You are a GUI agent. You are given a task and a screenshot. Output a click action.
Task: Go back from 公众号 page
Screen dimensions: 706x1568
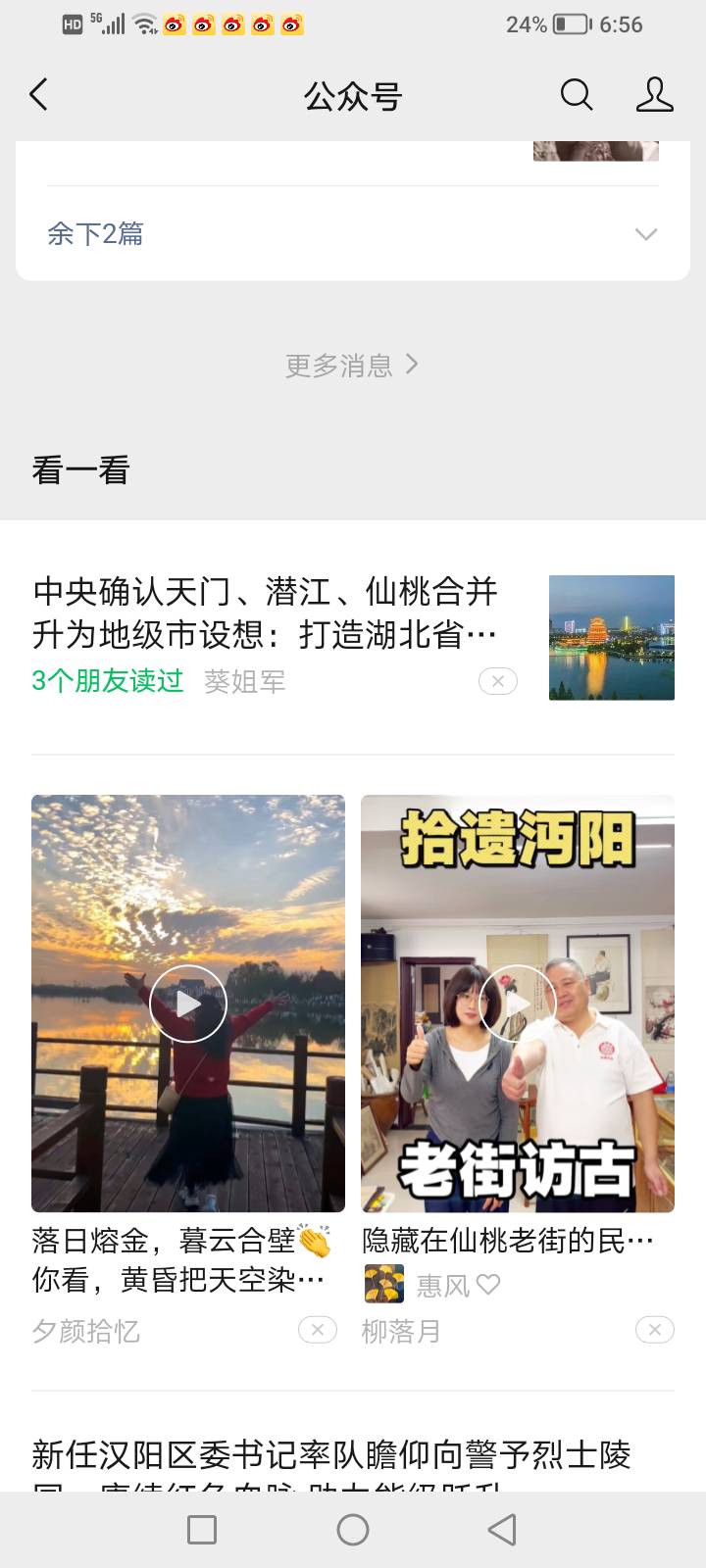39,95
